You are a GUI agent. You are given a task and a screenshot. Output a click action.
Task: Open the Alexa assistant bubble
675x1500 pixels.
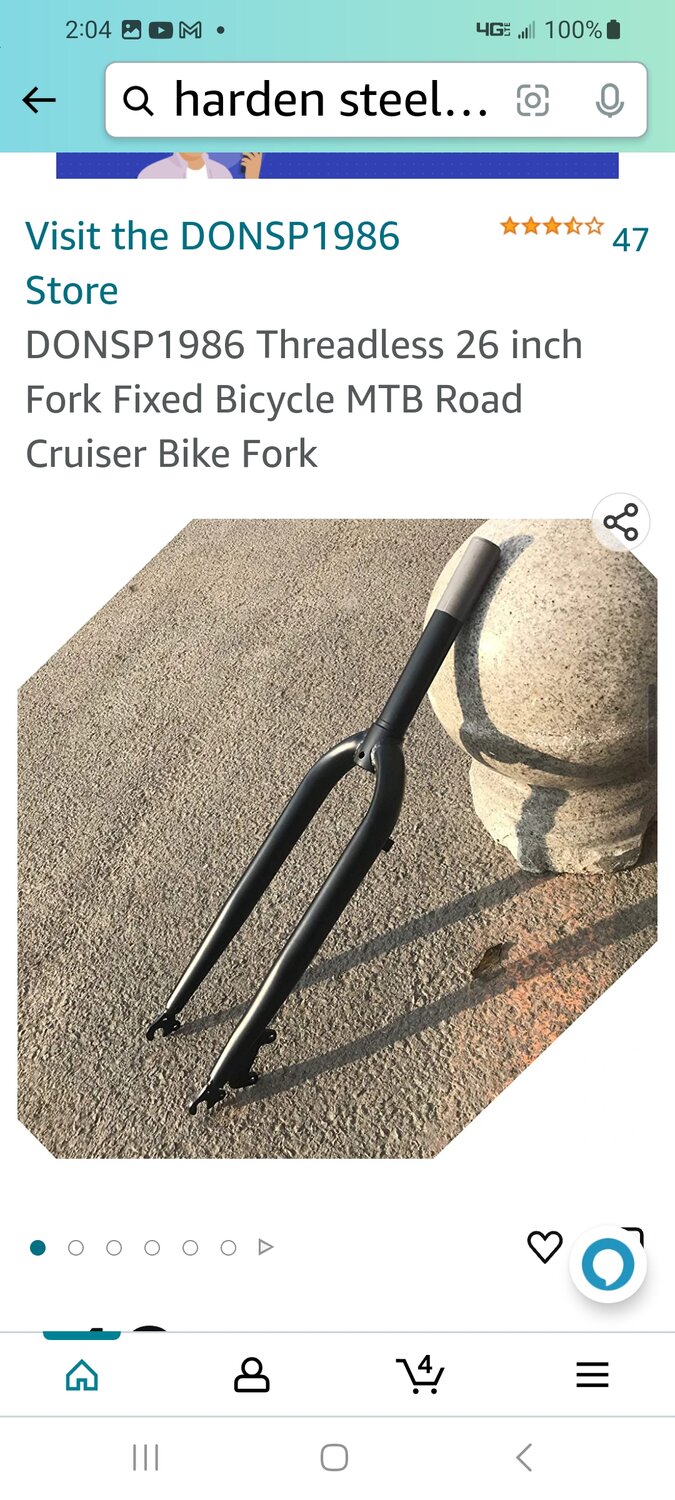(608, 1264)
